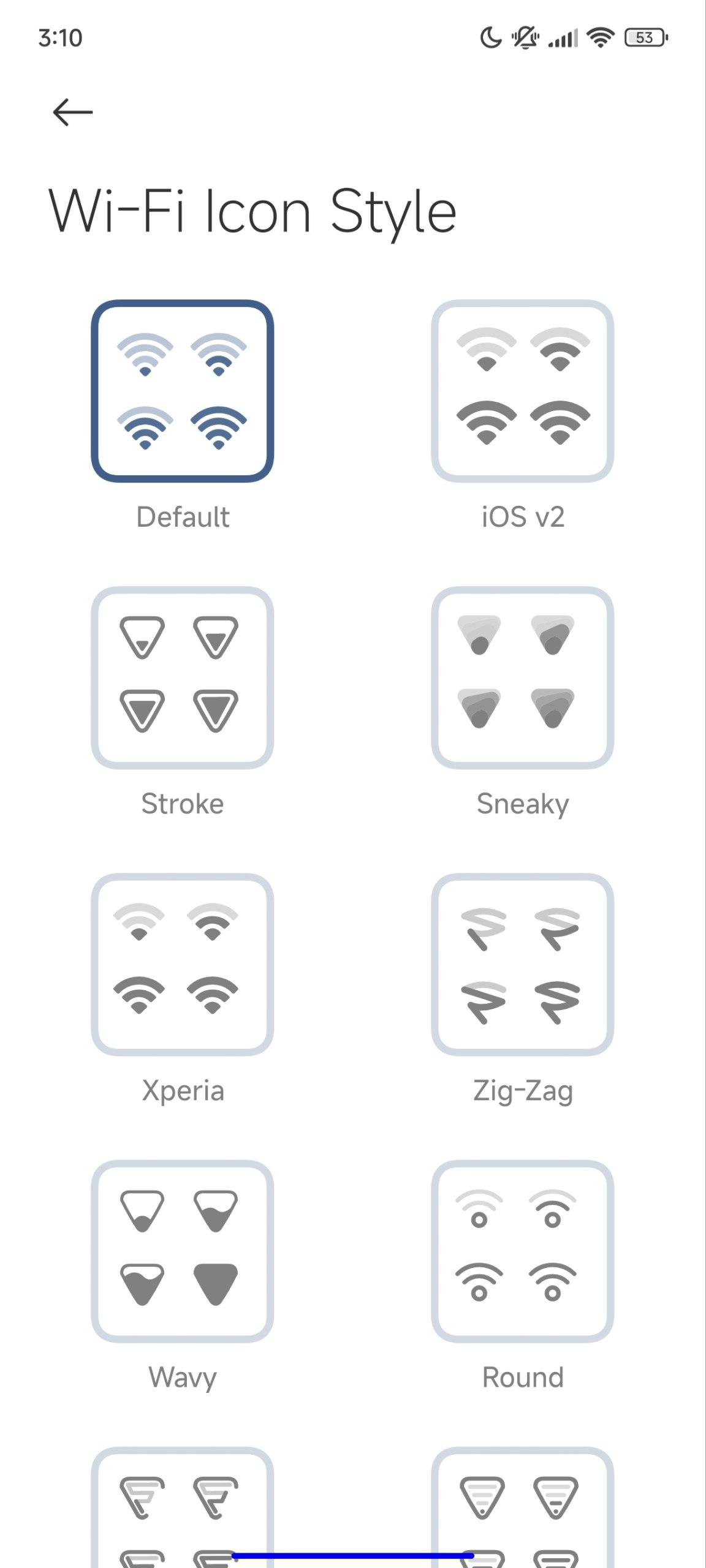Select the Xperia Wi-Fi style
706x1568 pixels.
tap(183, 964)
